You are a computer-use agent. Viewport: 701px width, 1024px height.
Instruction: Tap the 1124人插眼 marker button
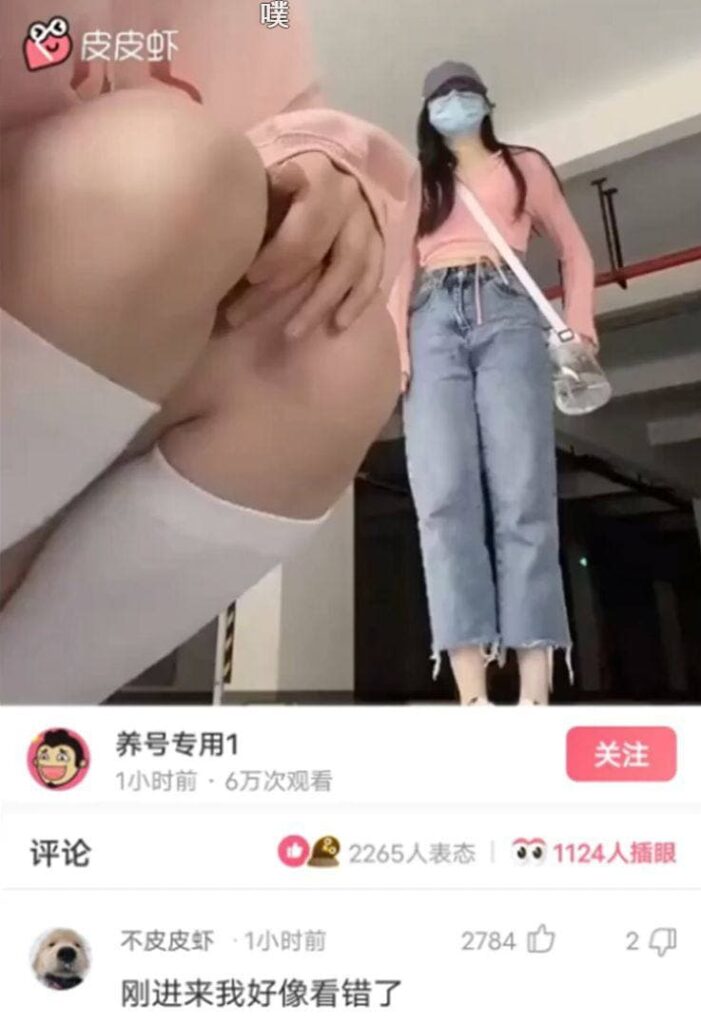click(x=594, y=852)
